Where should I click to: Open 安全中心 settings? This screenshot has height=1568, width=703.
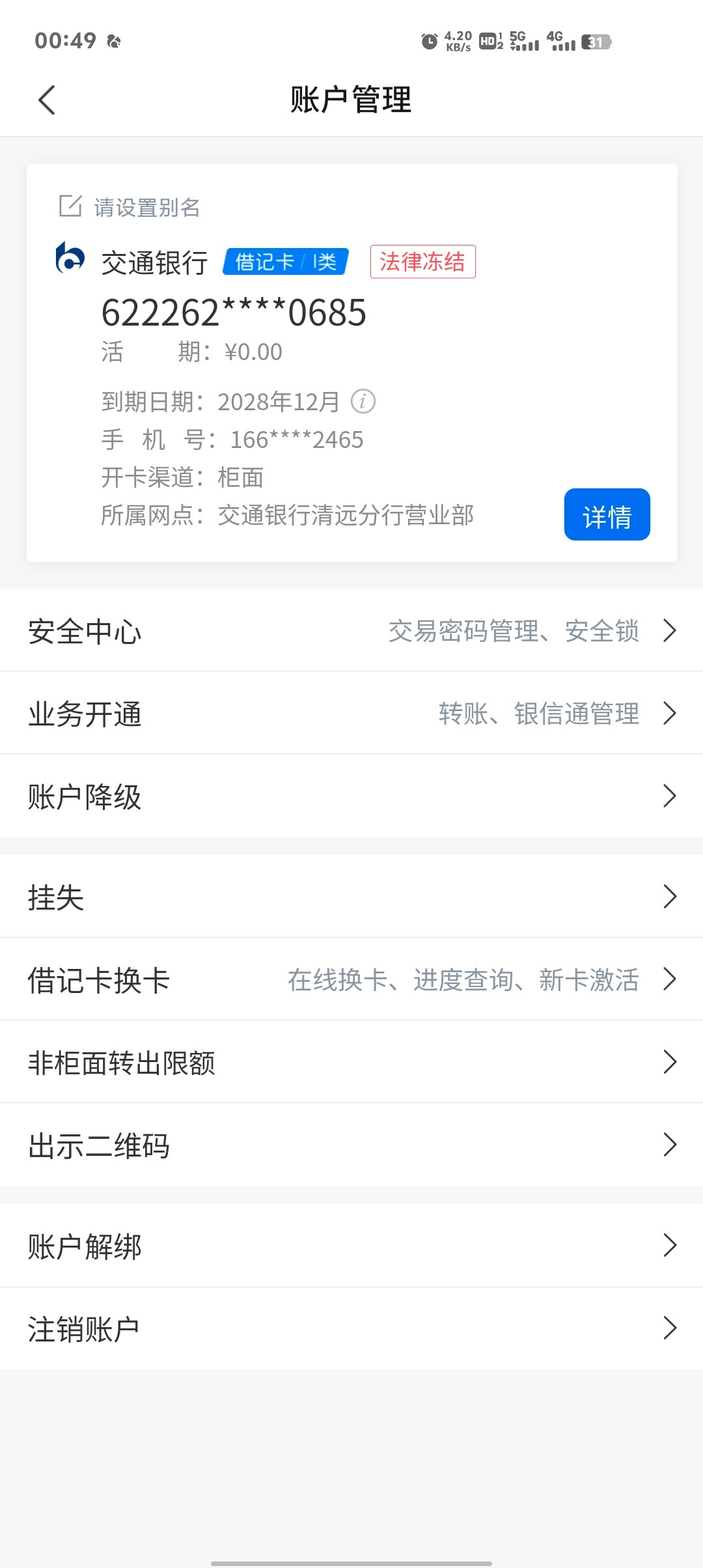[x=351, y=630]
